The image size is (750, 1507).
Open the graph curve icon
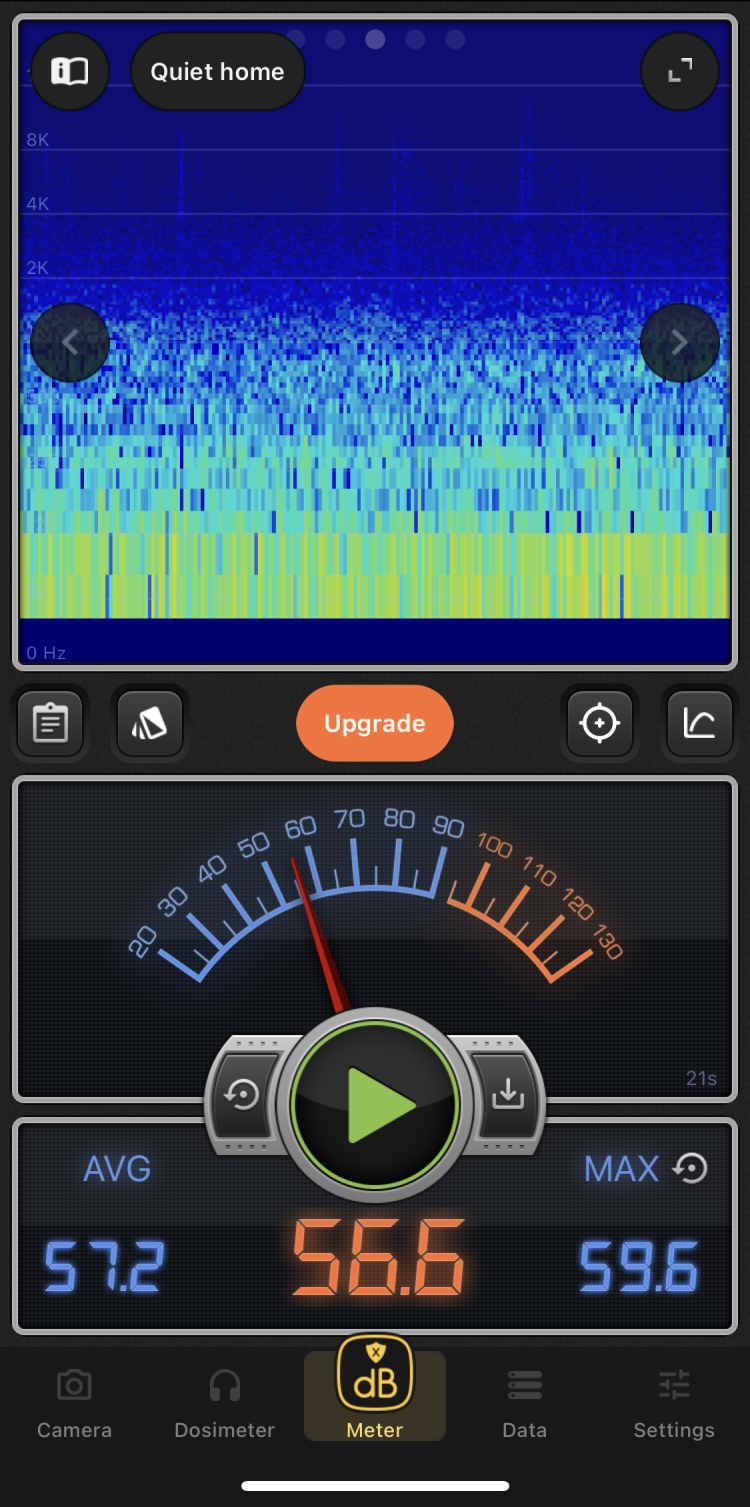click(699, 723)
